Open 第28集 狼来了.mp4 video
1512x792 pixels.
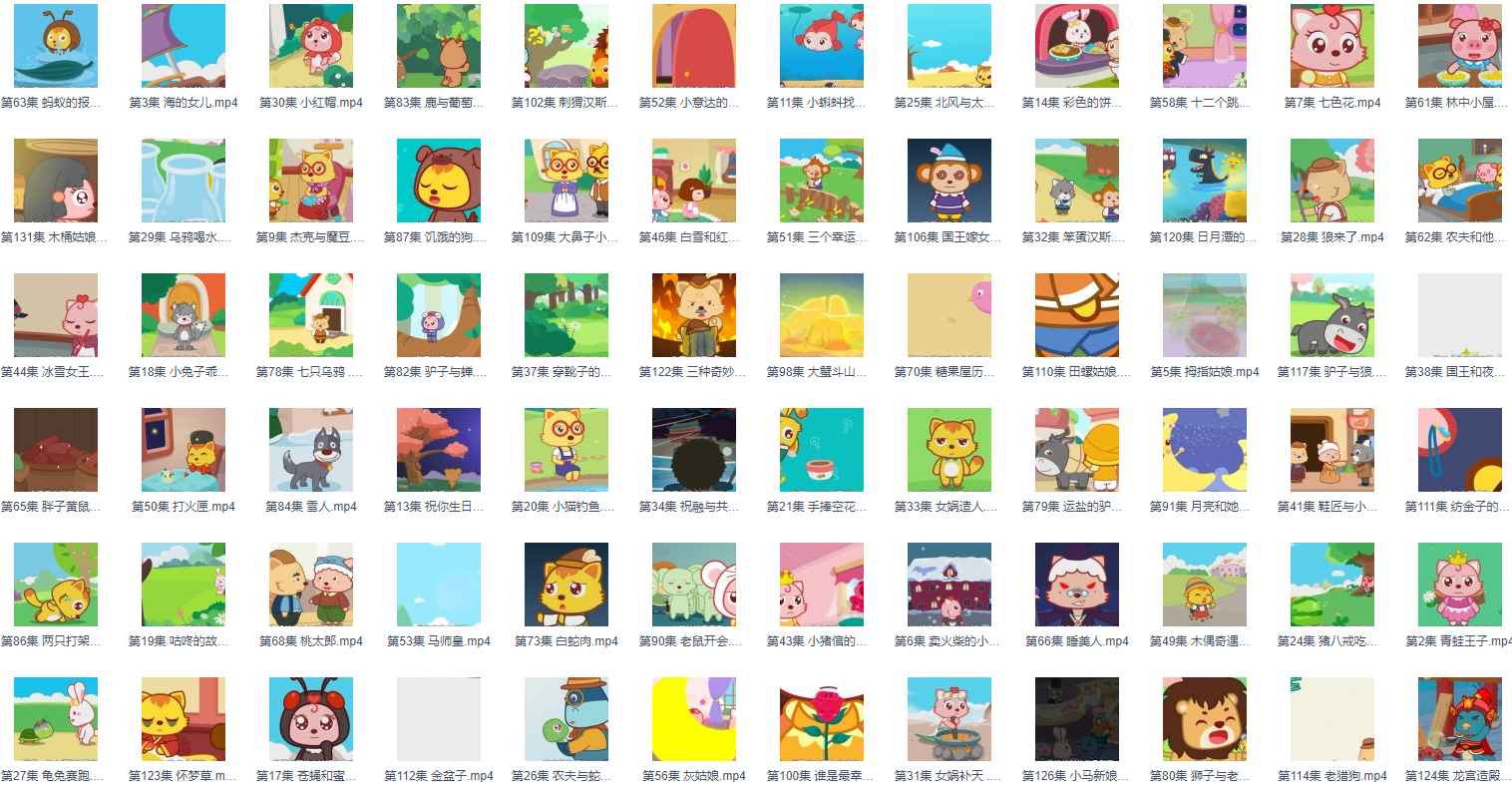[1332, 181]
